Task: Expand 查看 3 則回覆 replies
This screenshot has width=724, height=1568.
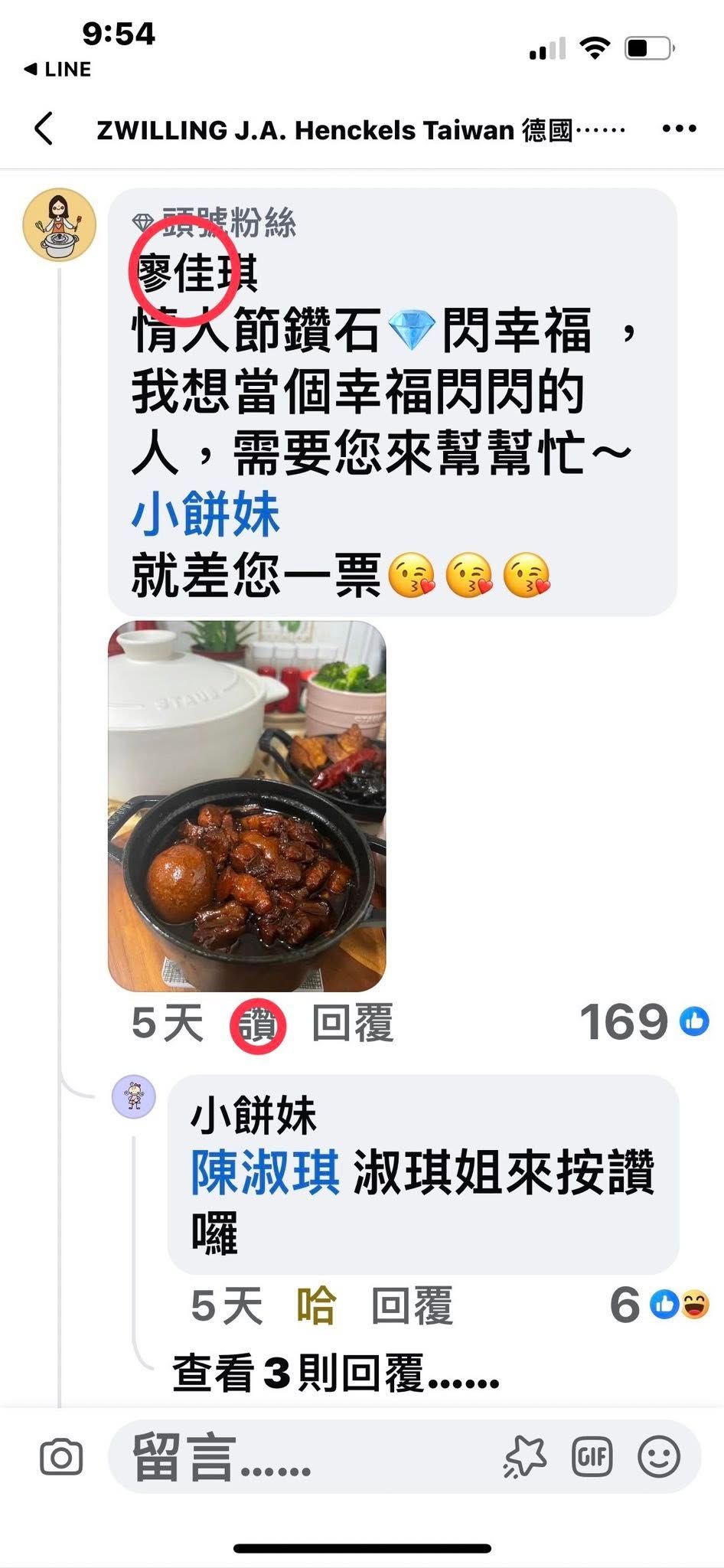Action: pyautogui.click(x=335, y=1372)
